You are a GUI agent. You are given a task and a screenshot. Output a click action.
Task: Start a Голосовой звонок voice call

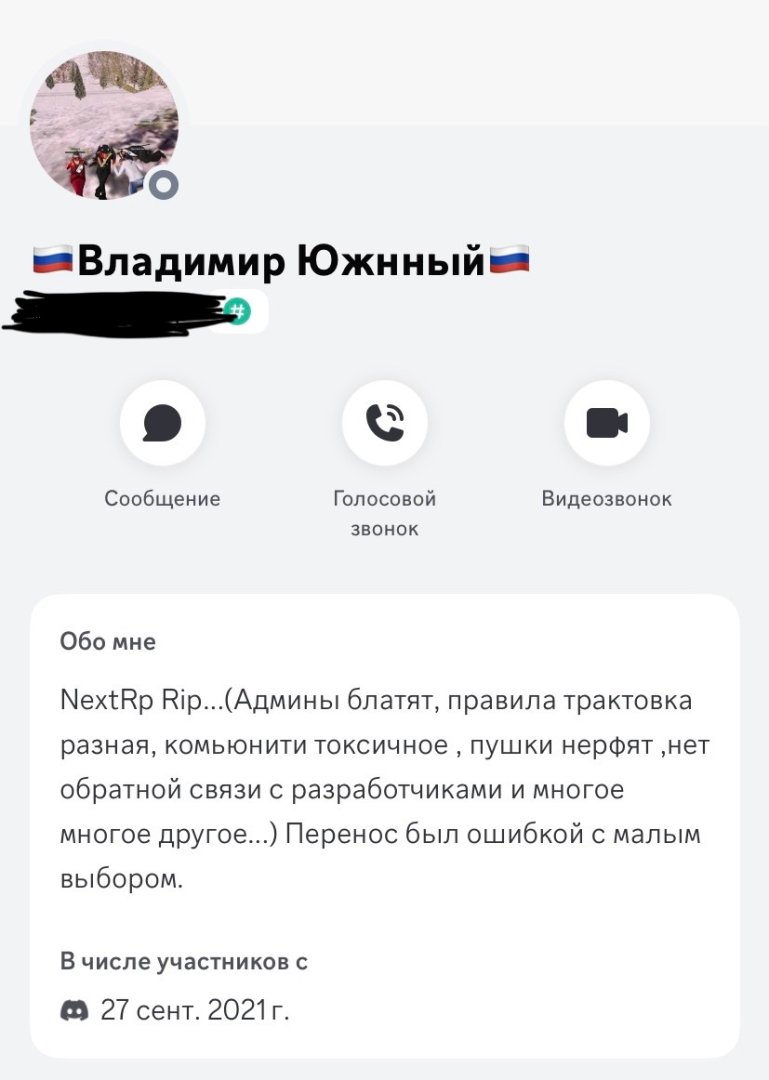coord(384,424)
